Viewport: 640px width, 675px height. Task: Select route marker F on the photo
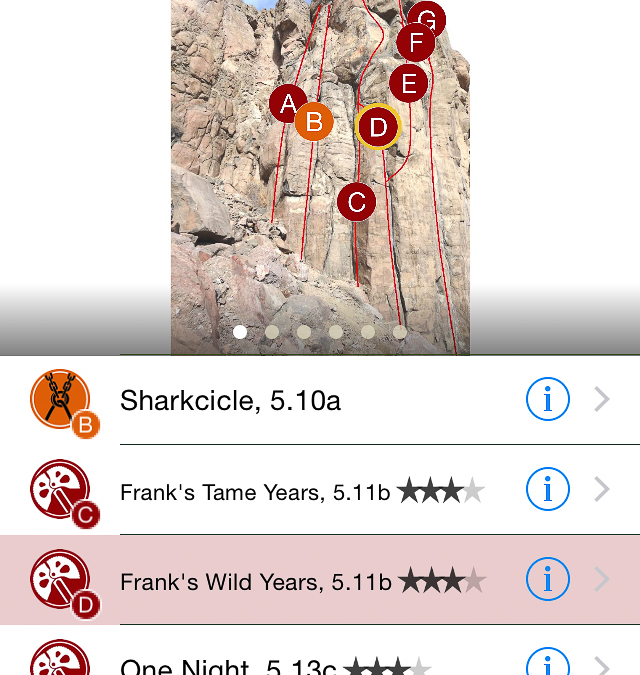(415, 43)
